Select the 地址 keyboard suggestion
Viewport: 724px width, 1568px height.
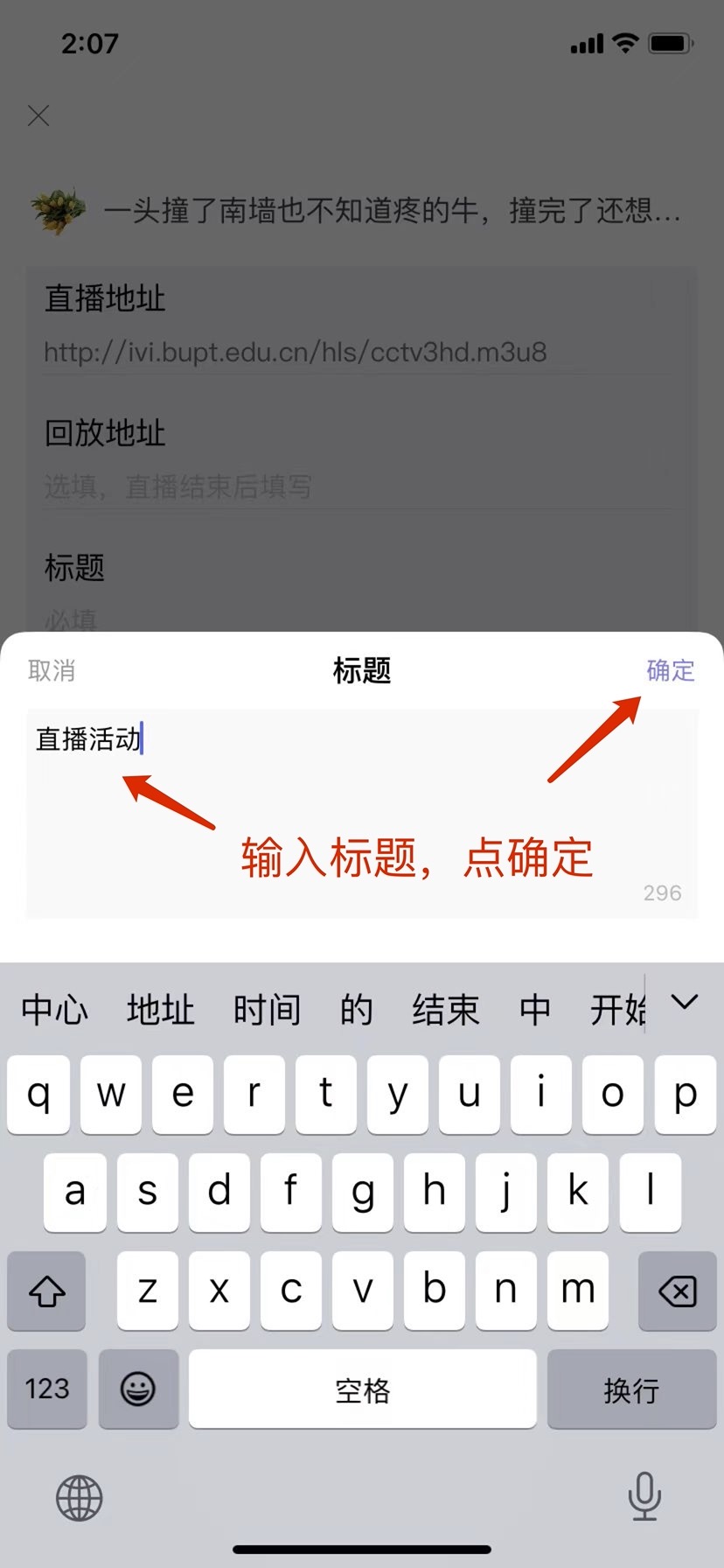pos(160,1009)
